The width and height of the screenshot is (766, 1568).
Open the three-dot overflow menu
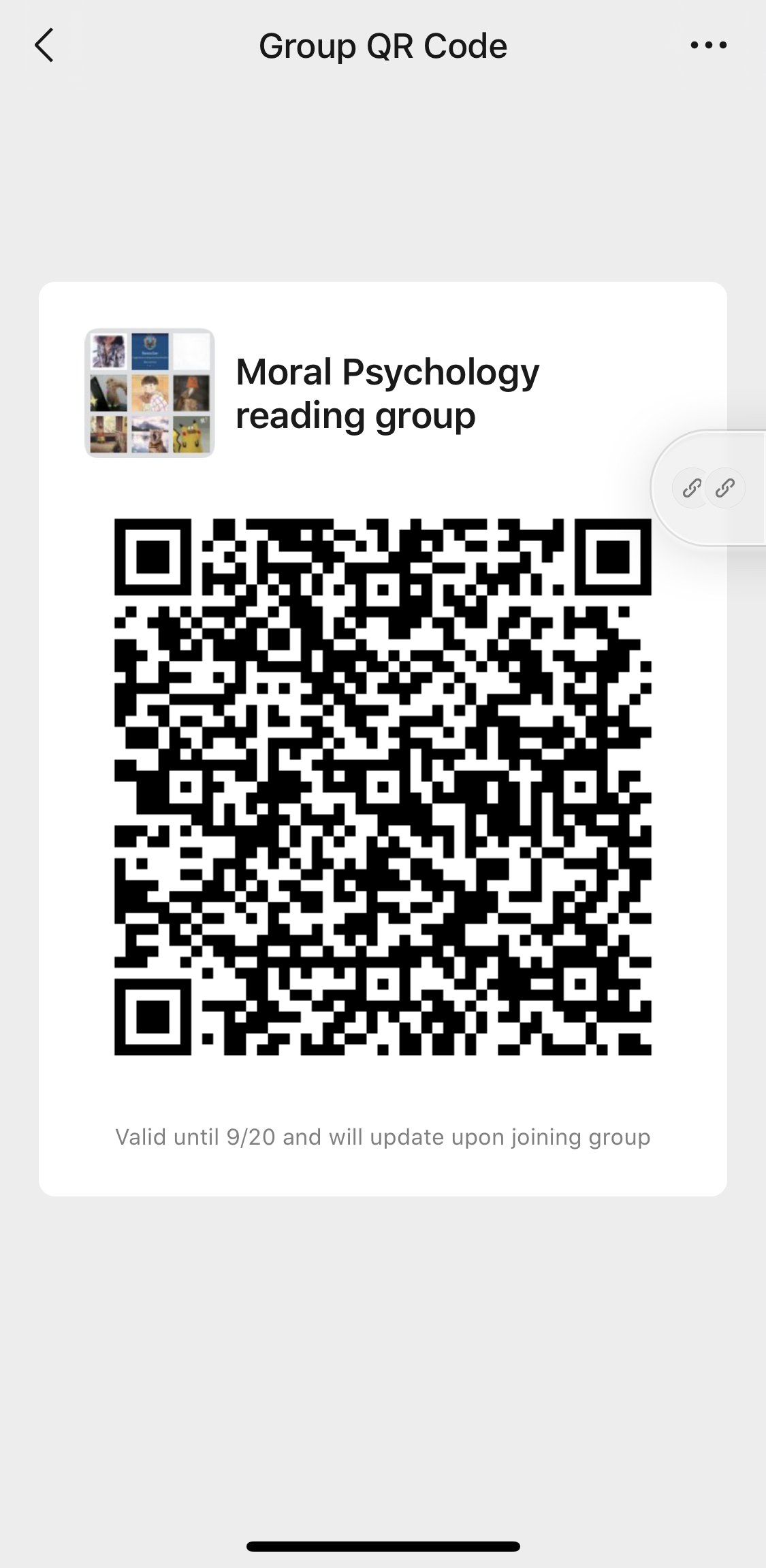point(708,46)
